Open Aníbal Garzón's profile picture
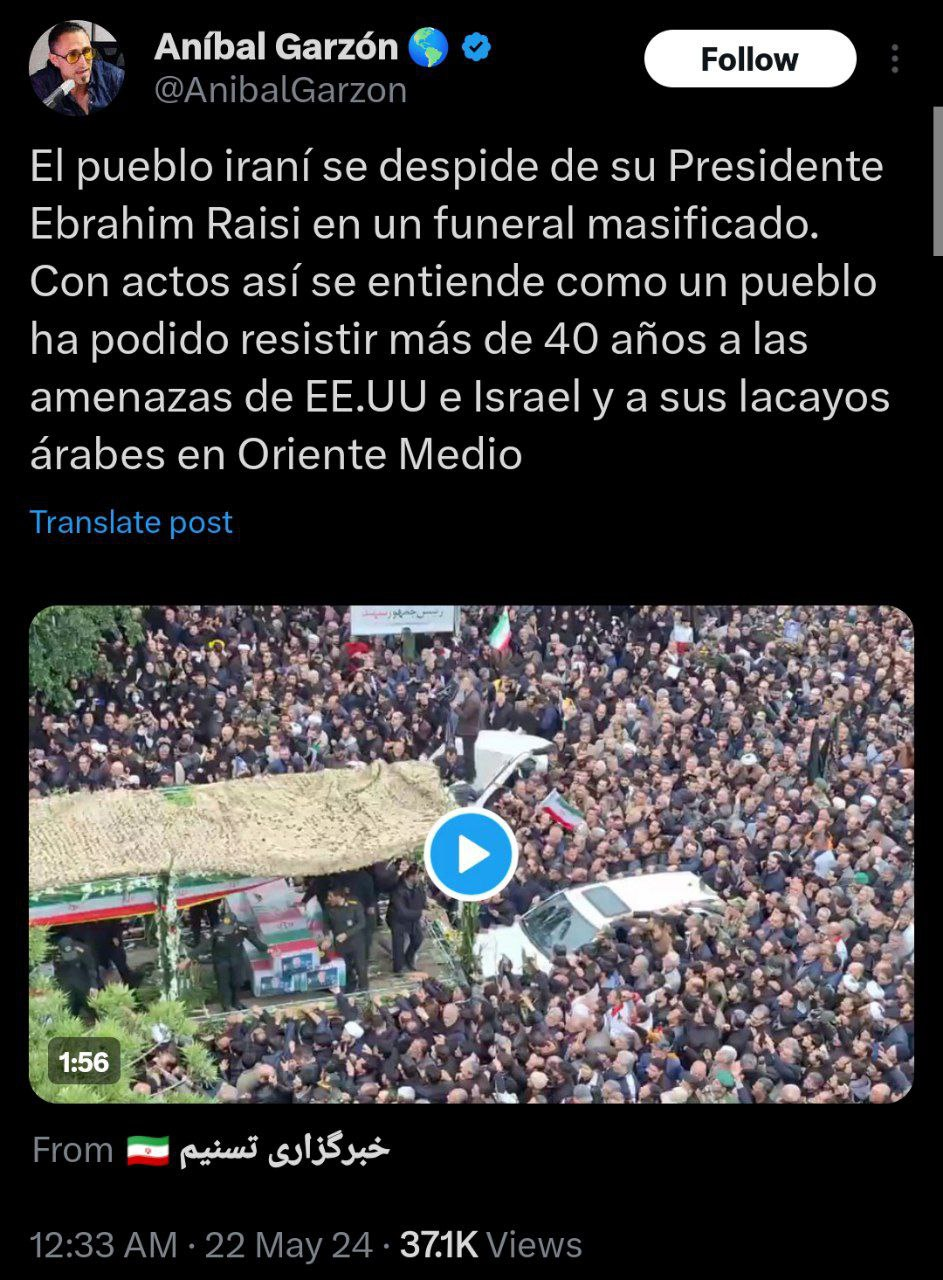This screenshot has height=1280, width=943. pos(77,68)
